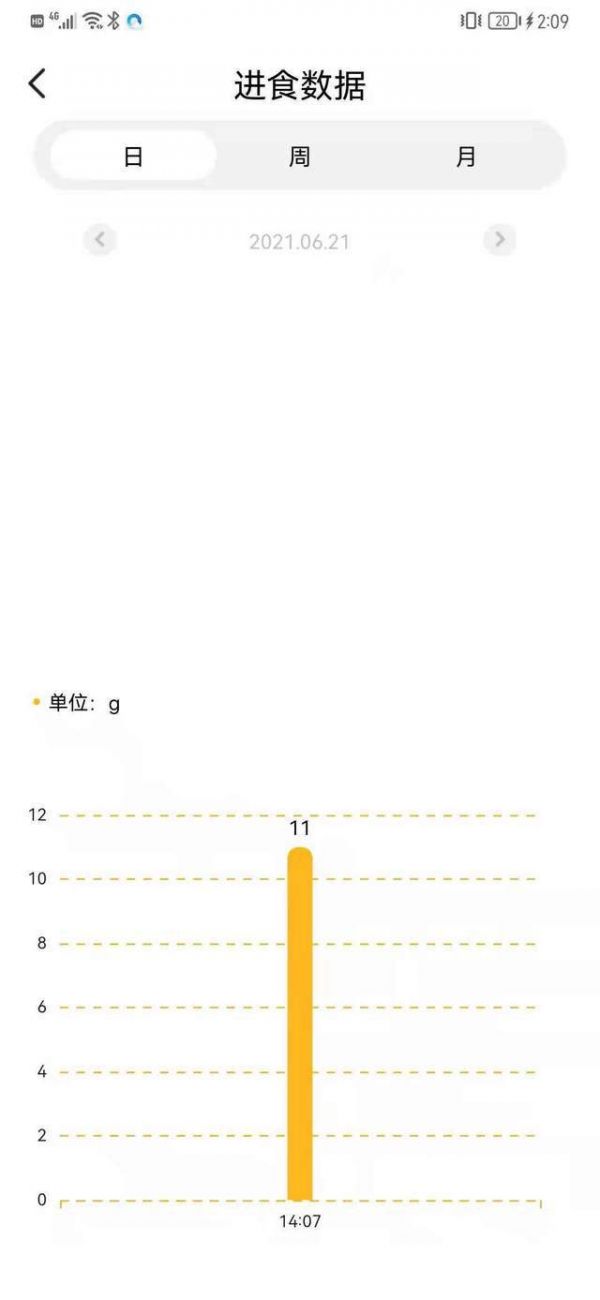Go to the next day arrow
600x1300 pixels.
point(500,240)
